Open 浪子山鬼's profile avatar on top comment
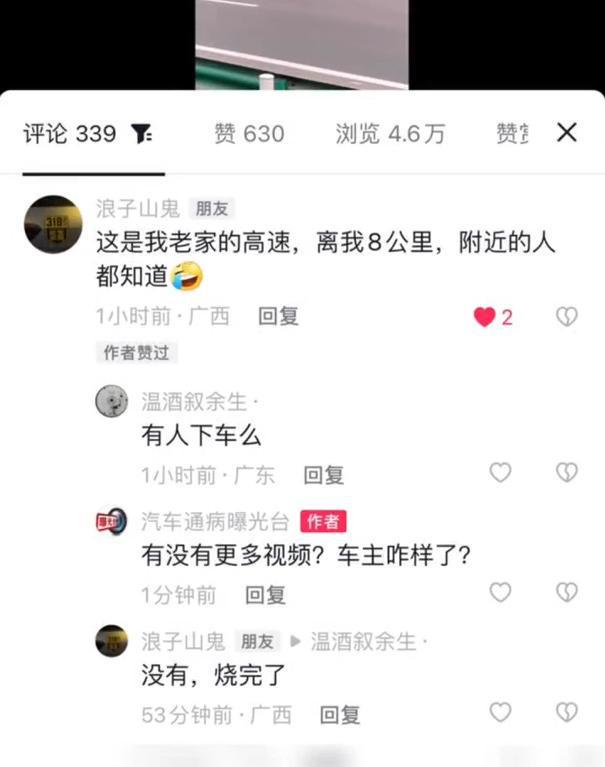 coord(52,225)
